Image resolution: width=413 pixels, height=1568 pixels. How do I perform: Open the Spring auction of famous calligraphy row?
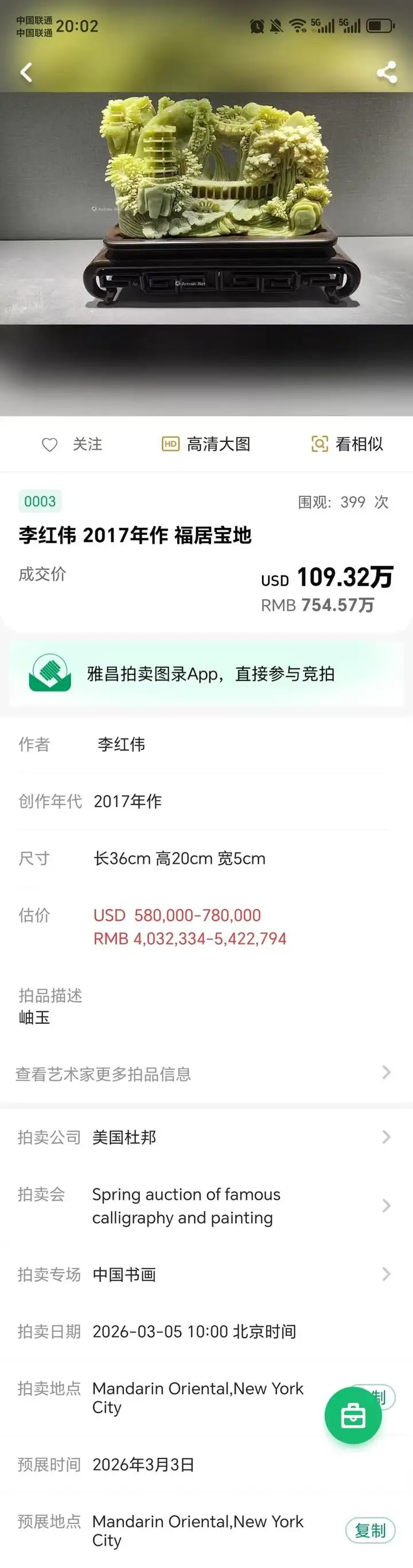[206, 1205]
